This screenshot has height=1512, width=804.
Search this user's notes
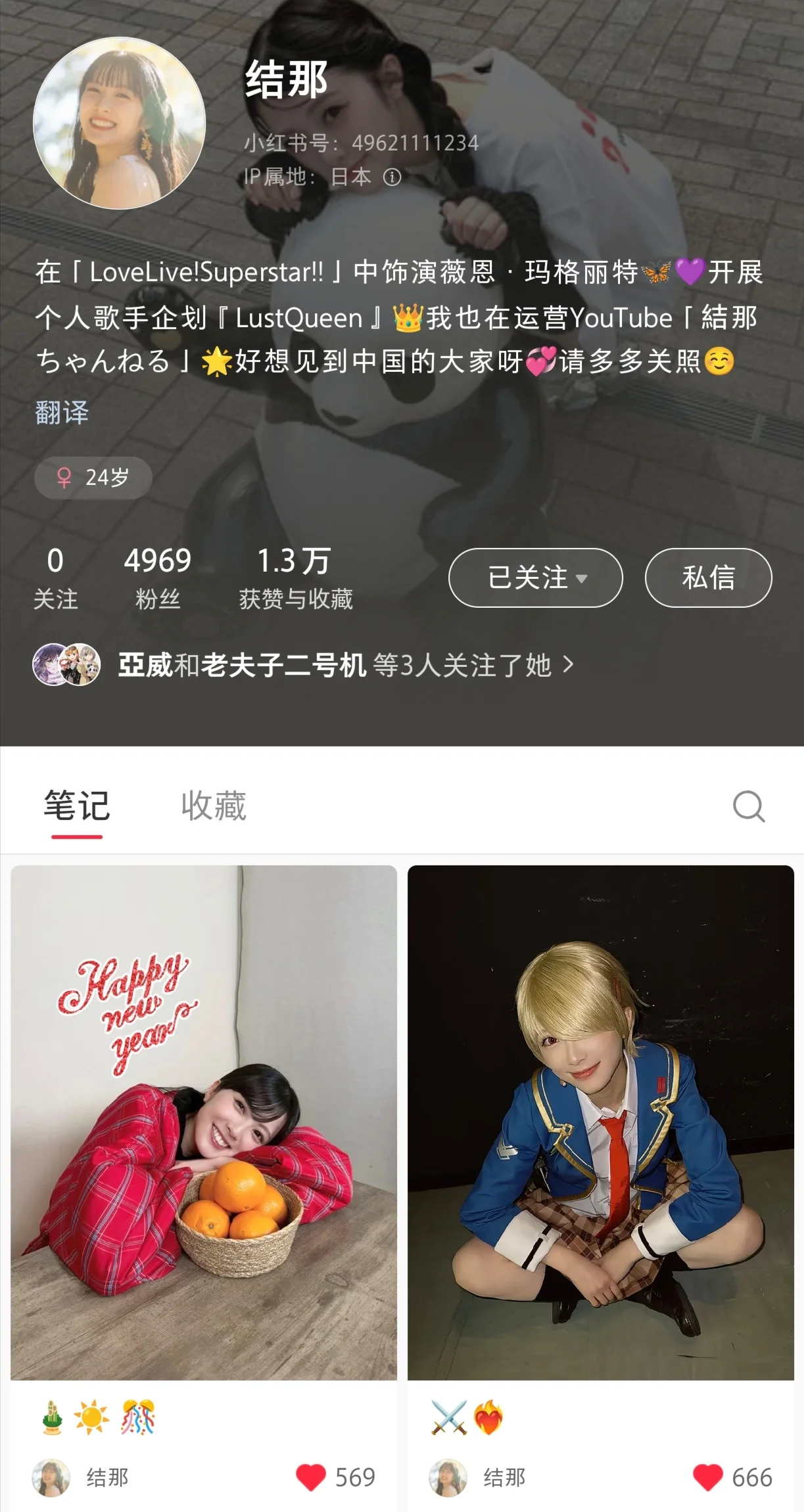click(749, 806)
